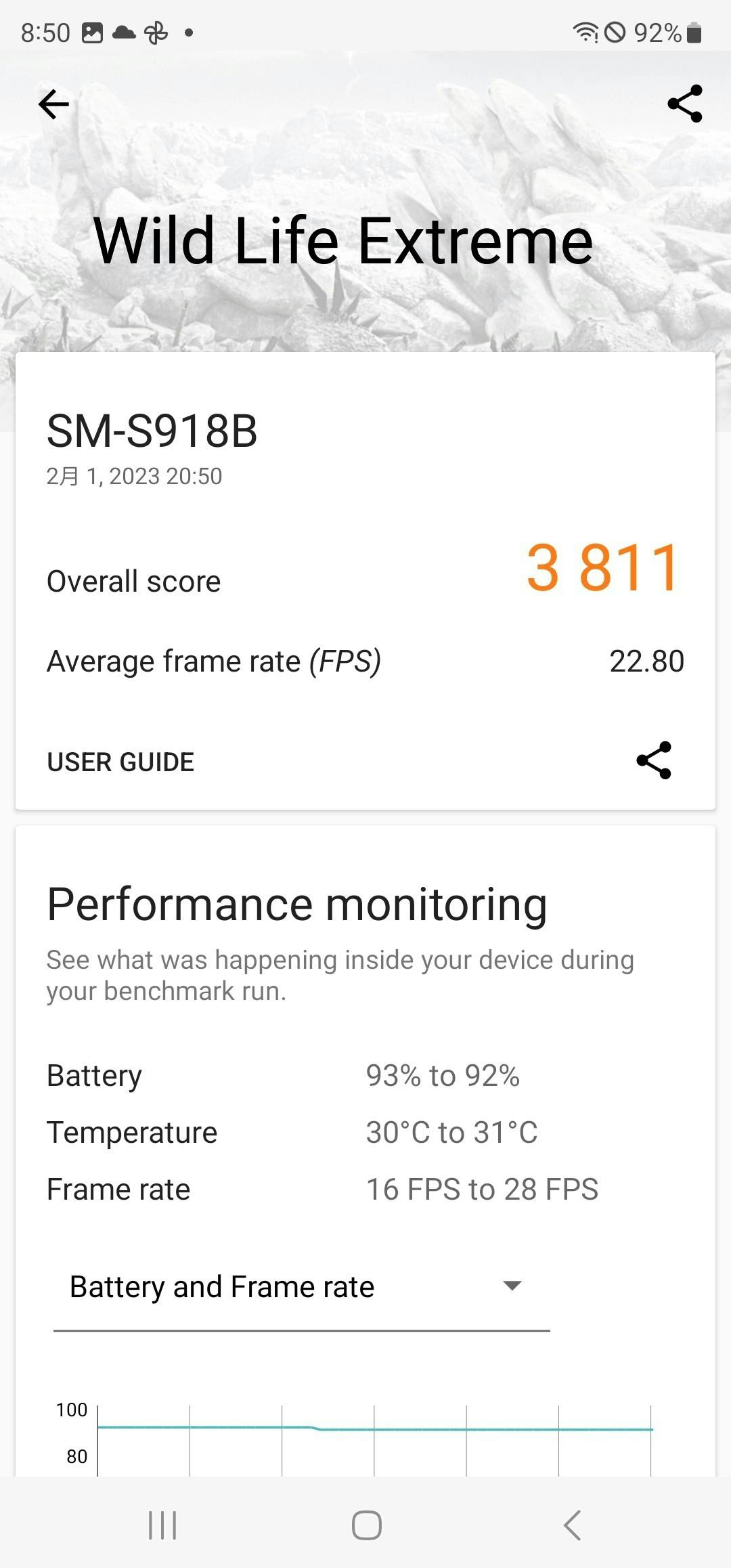This screenshot has height=1568, width=731.
Task: Open the recent apps view
Action: pos(162,1525)
